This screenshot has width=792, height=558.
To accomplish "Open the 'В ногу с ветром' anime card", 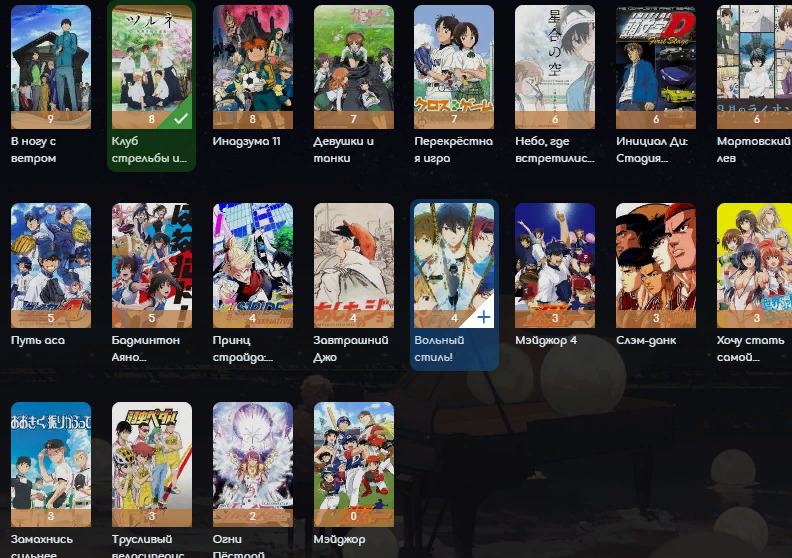I will 50,66.
